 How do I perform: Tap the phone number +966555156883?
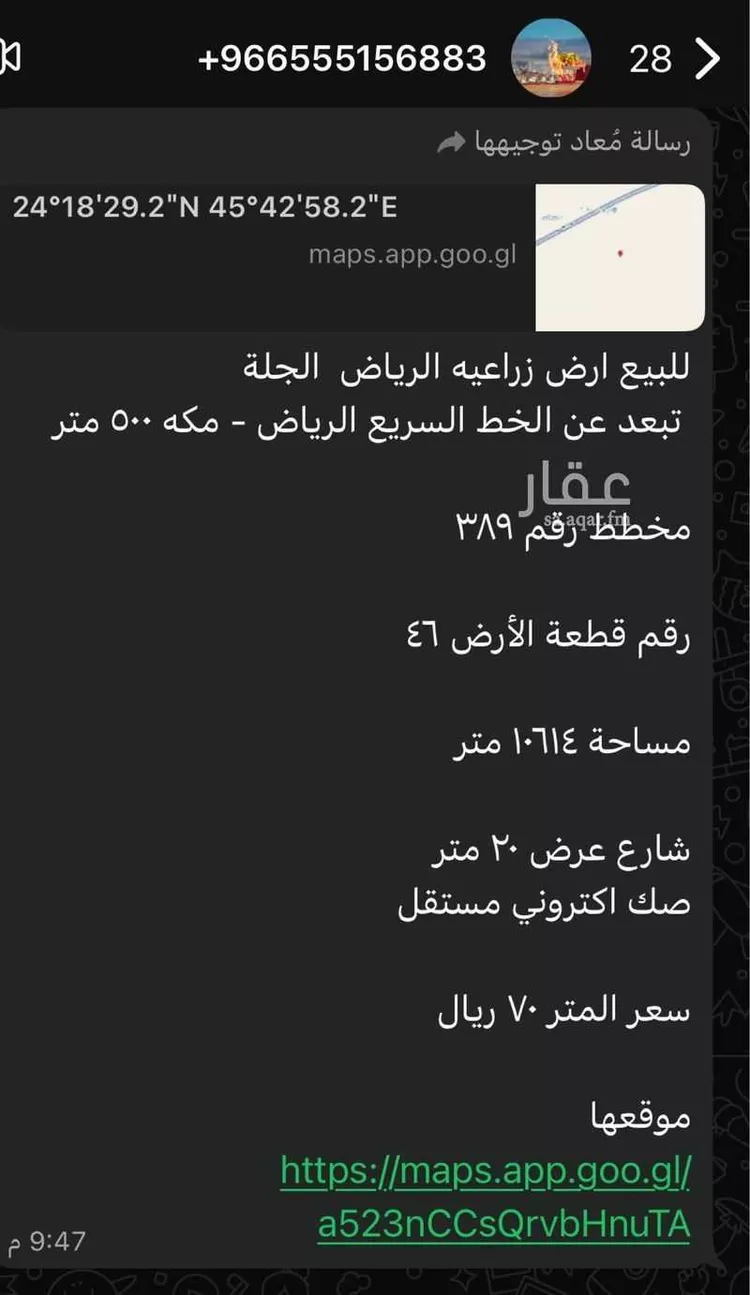pos(344,57)
